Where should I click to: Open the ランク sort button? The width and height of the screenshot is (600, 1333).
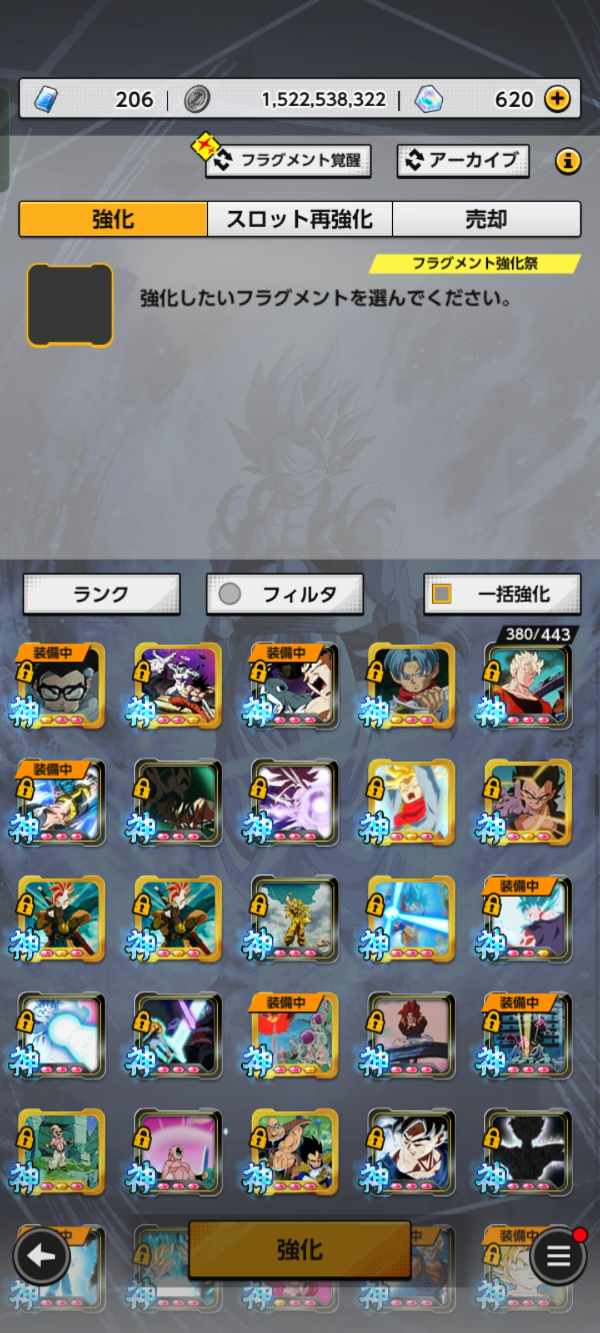(101, 594)
